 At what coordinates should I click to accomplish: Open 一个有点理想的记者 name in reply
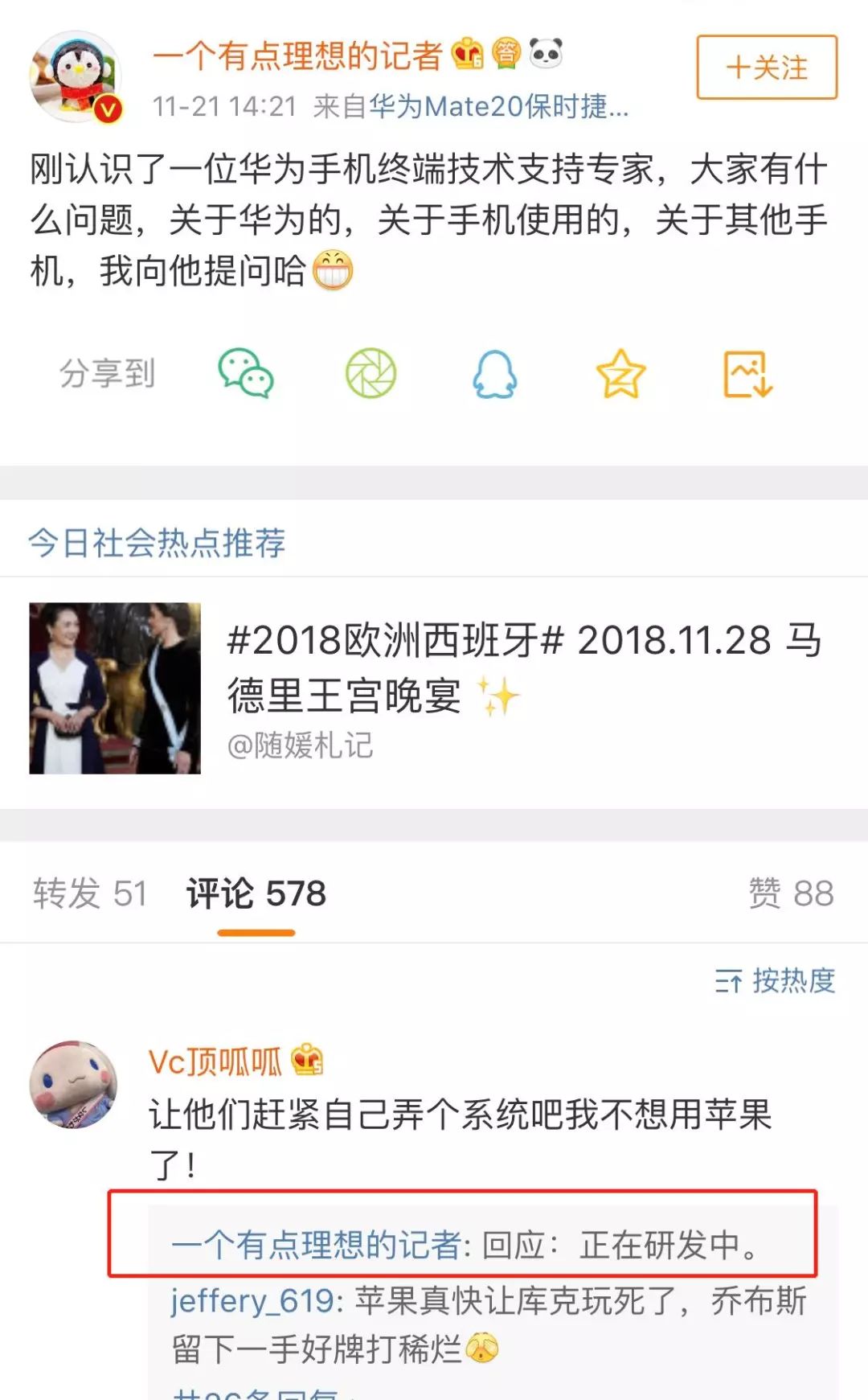click(x=317, y=1245)
